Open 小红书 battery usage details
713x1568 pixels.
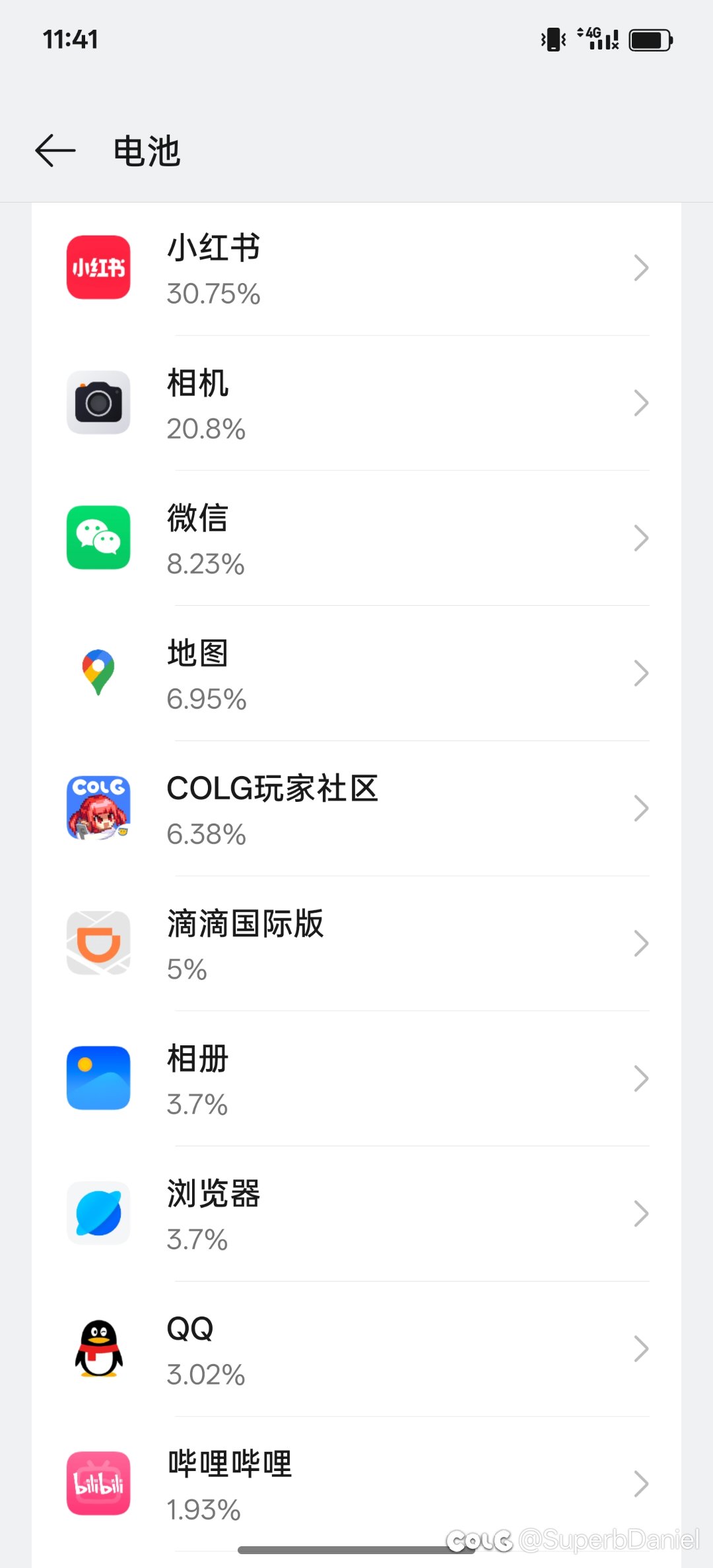point(356,268)
